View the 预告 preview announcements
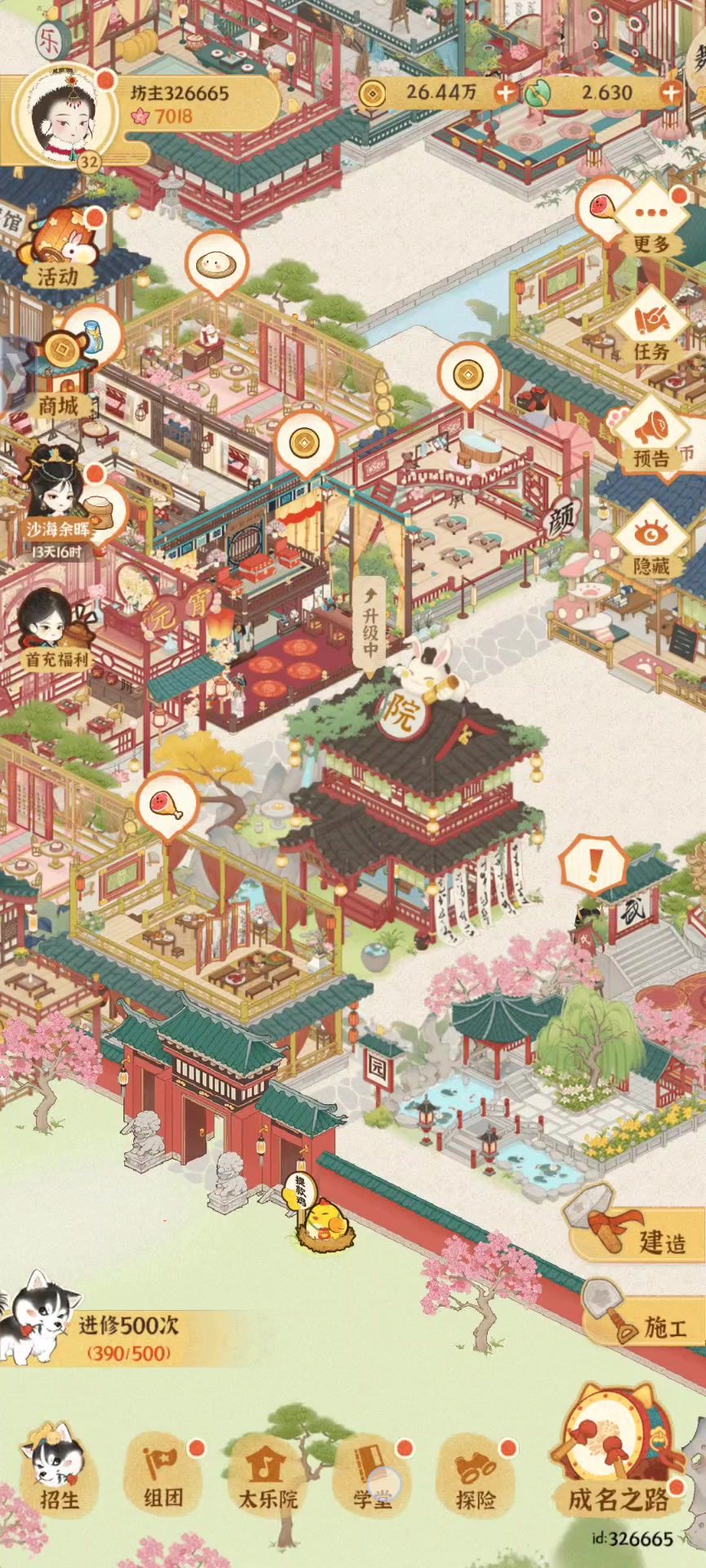Viewport: 706px width, 1568px height. (651, 437)
